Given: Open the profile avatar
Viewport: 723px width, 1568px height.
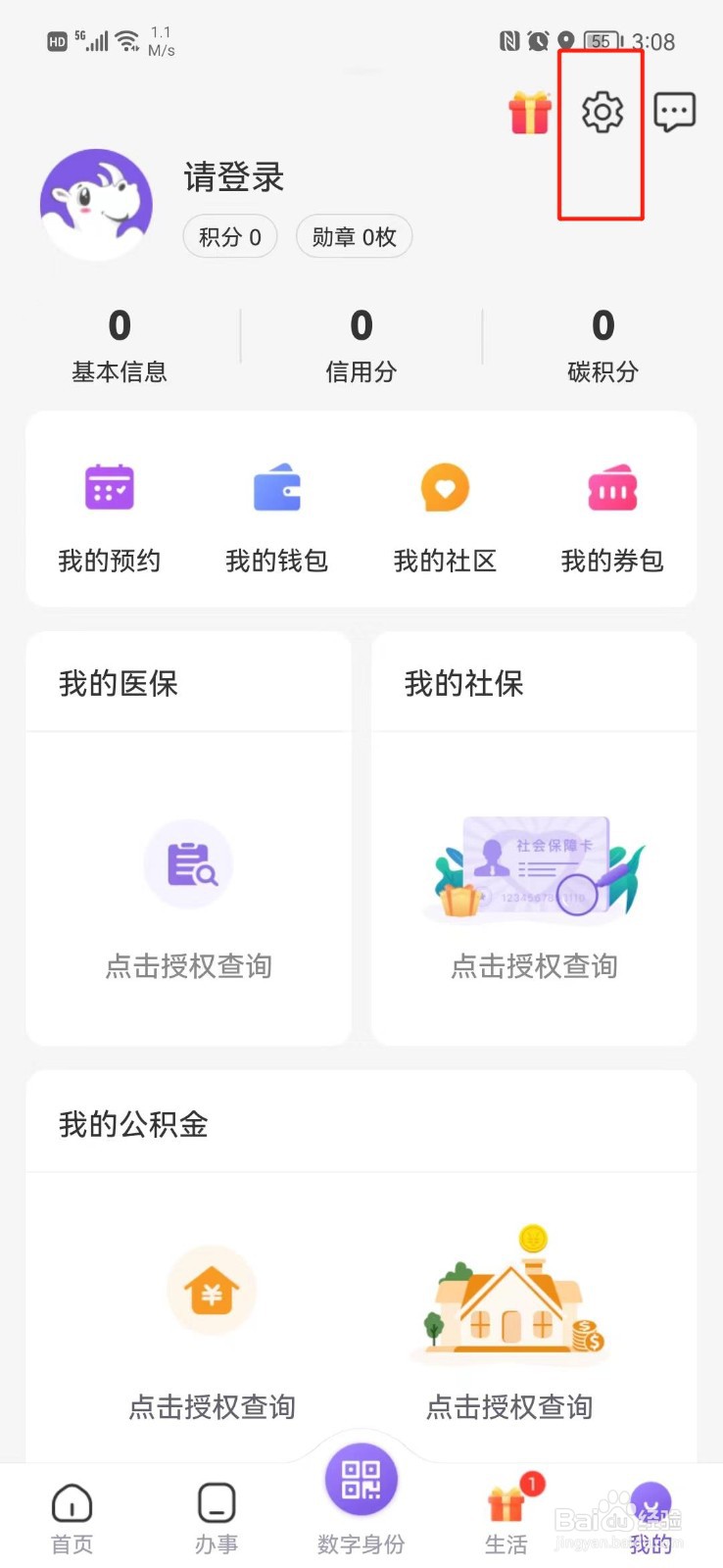Looking at the screenshot, I should tap(96, 204).
